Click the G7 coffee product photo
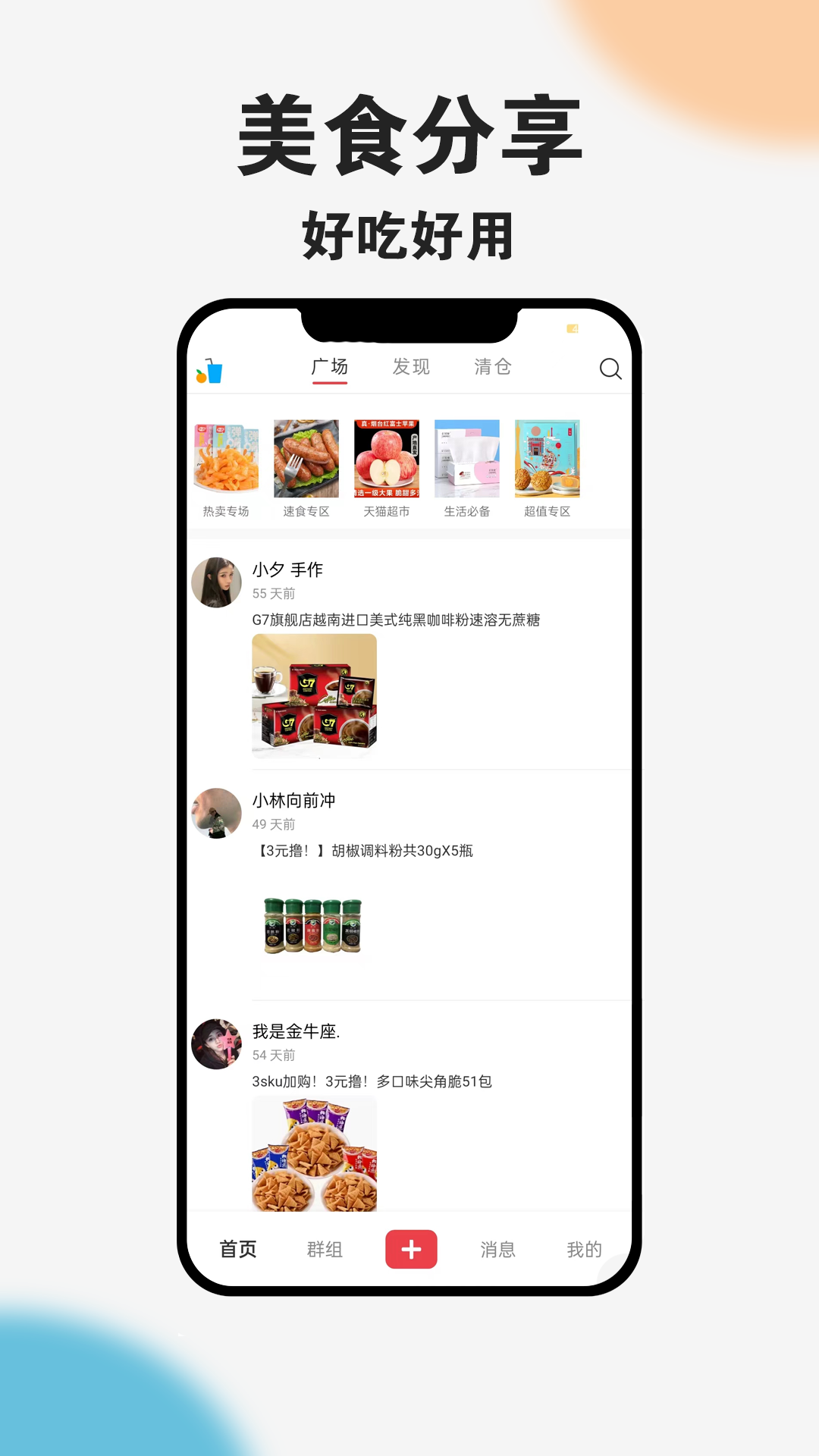819x1456 pixels. click(313, 695)
